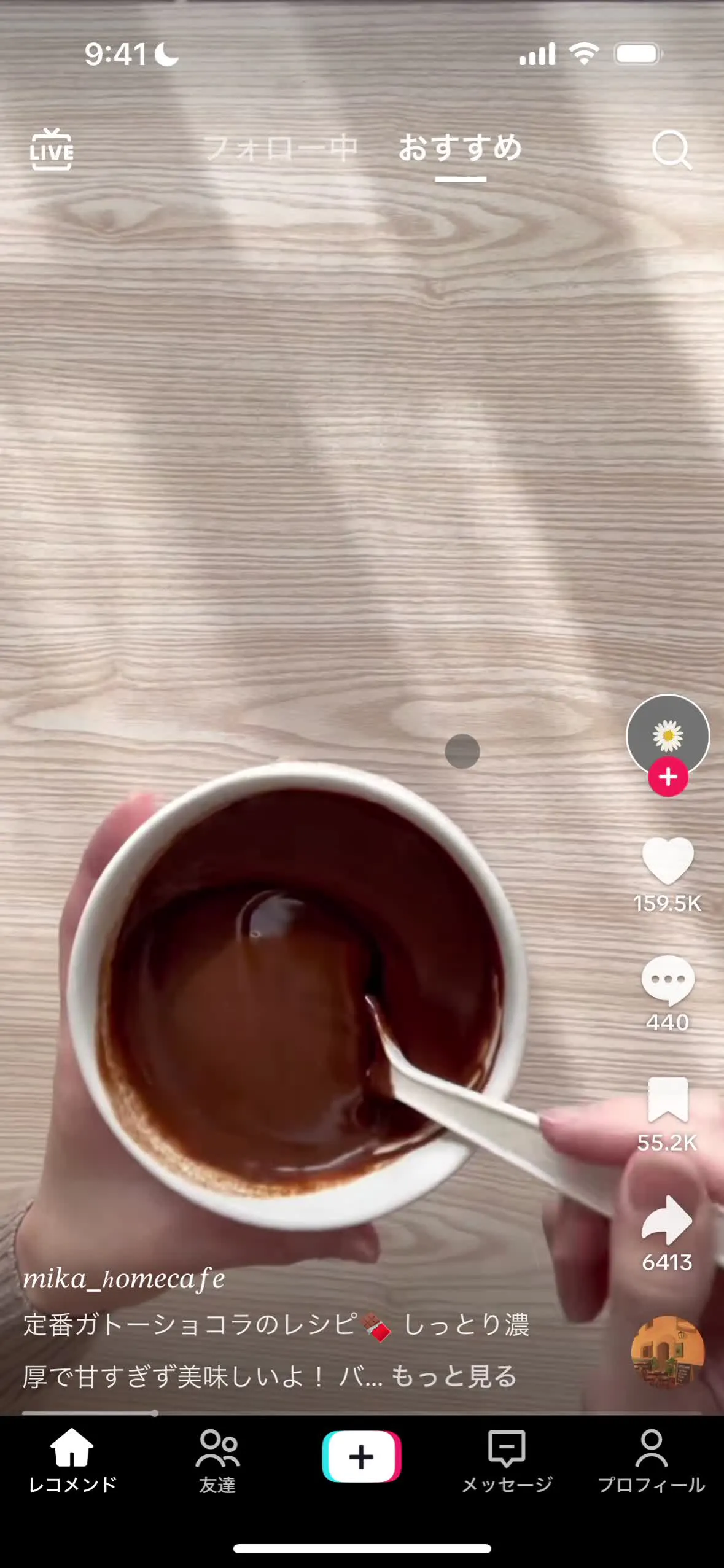Share this video with the arrow

668,1219
